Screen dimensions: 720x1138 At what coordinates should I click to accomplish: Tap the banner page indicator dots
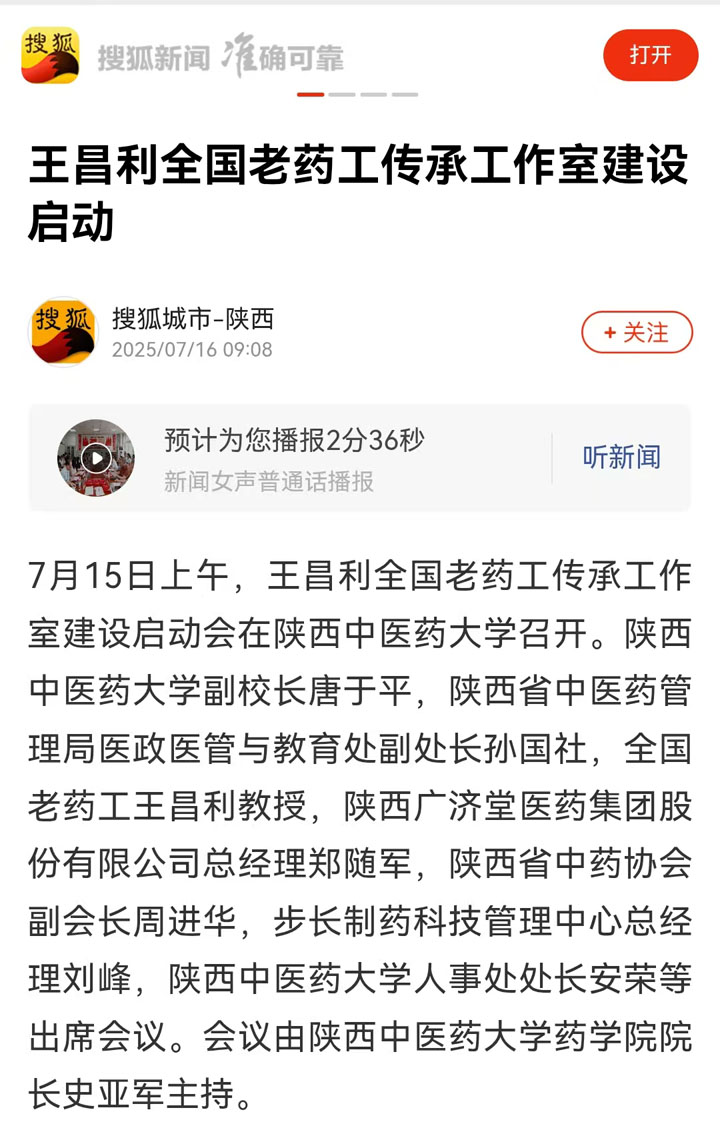[x=358, y=94]
